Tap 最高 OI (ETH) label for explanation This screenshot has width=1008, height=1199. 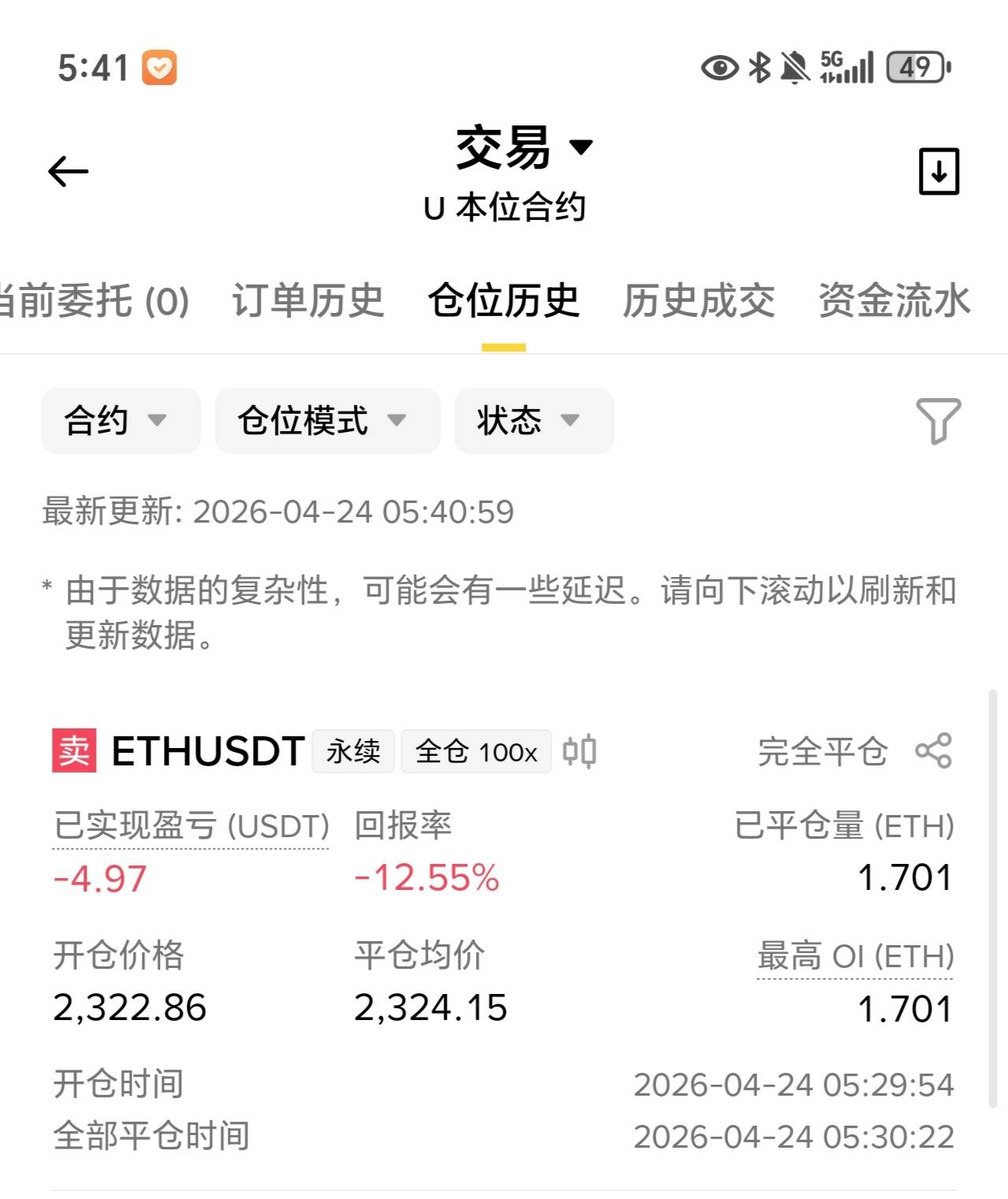point(855,956)
